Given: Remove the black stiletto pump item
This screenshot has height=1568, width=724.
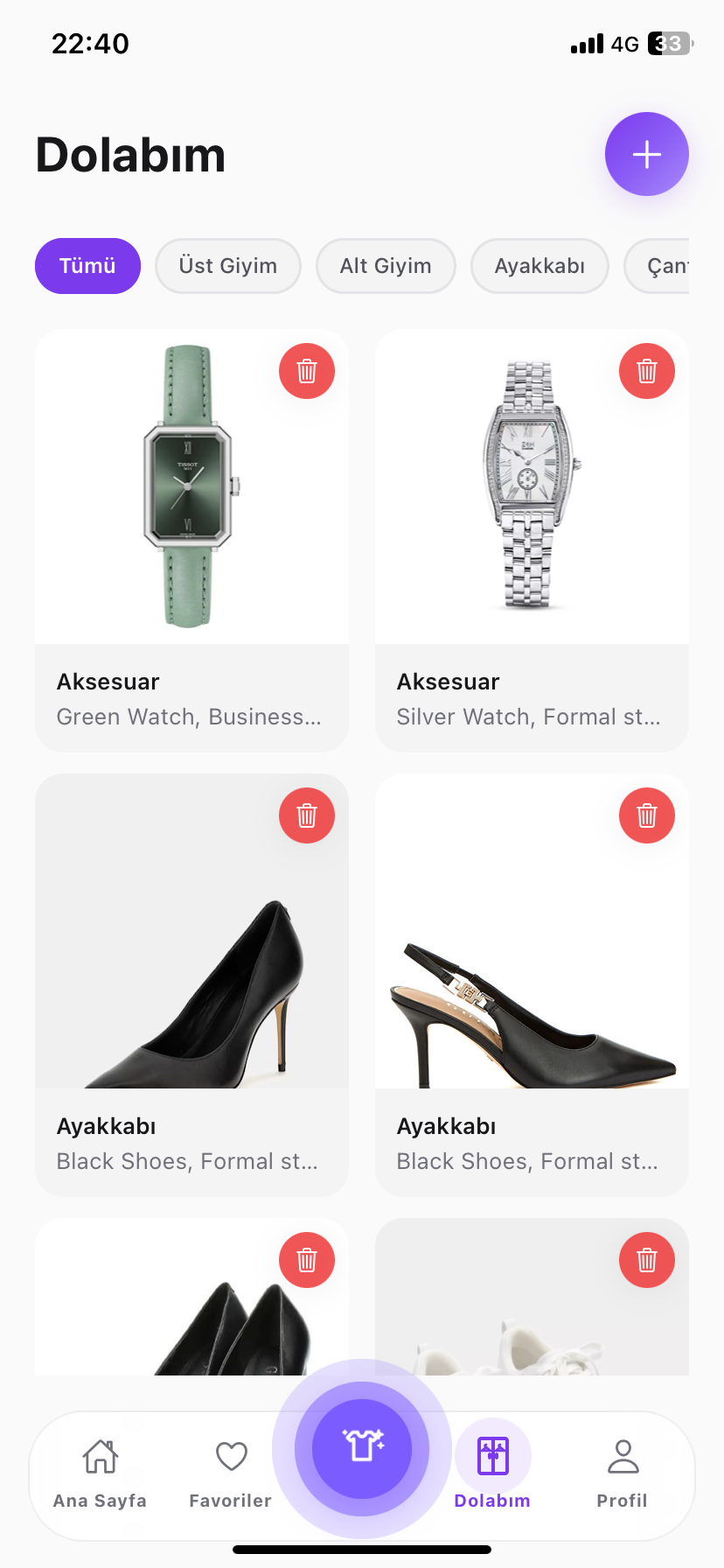Looking at the screenshot, I should 307,815.
